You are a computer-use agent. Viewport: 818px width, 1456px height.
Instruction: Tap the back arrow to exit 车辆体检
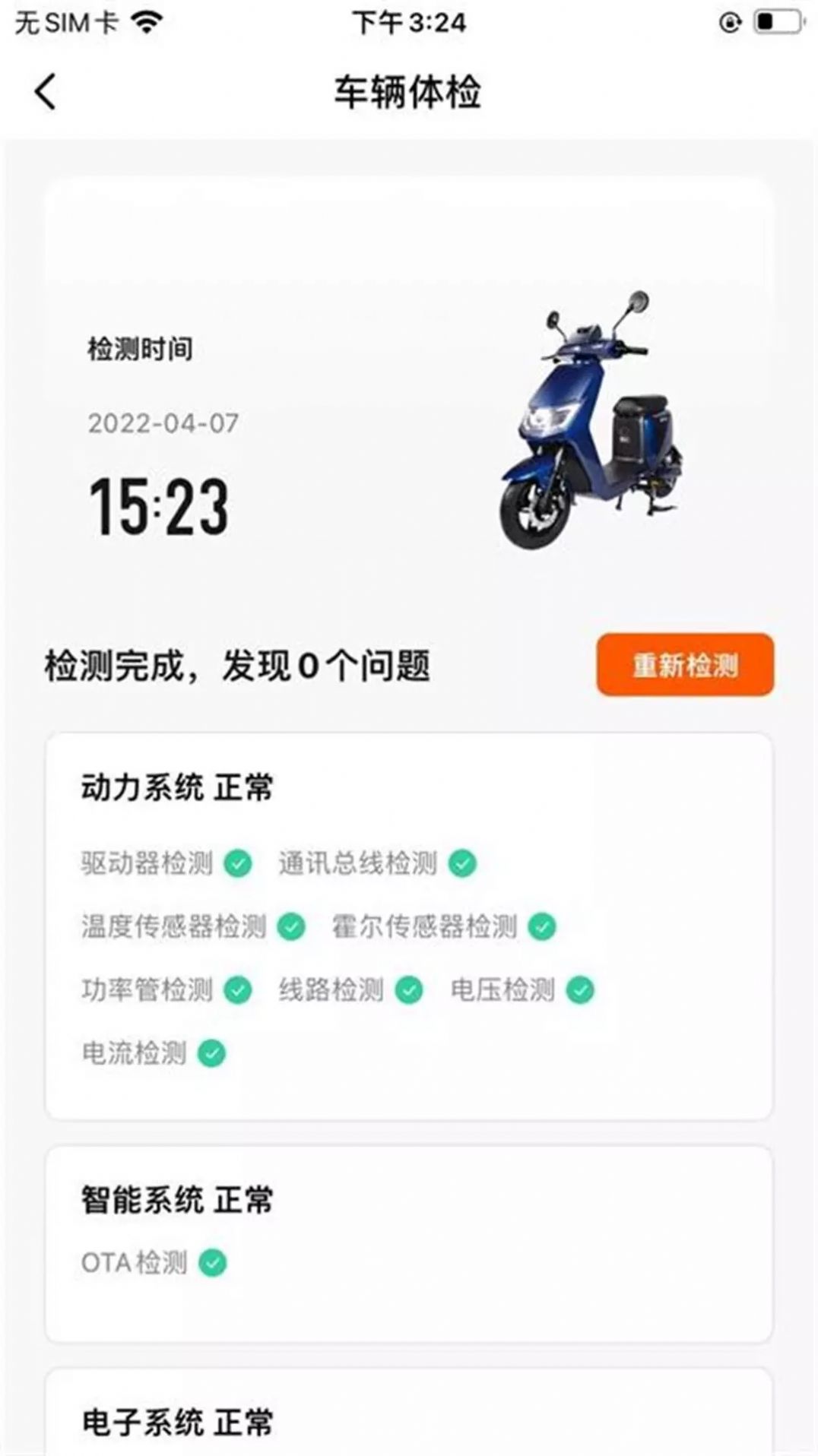(x=45, y=91)
